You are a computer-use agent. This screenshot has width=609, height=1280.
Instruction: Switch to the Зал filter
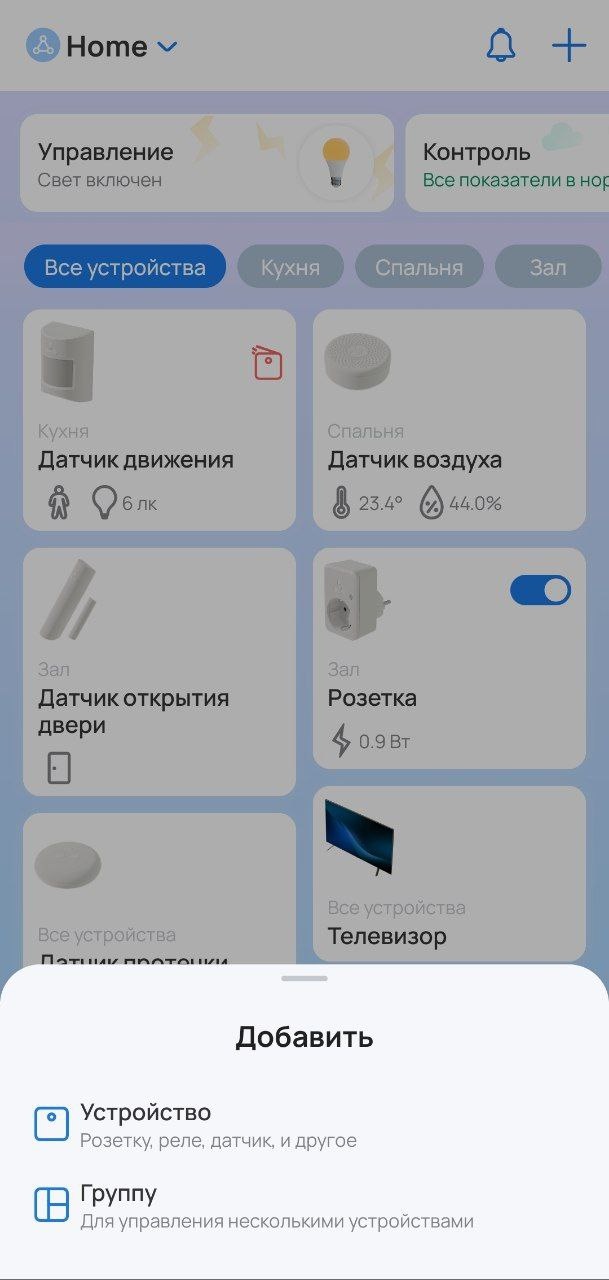point(547,267)
